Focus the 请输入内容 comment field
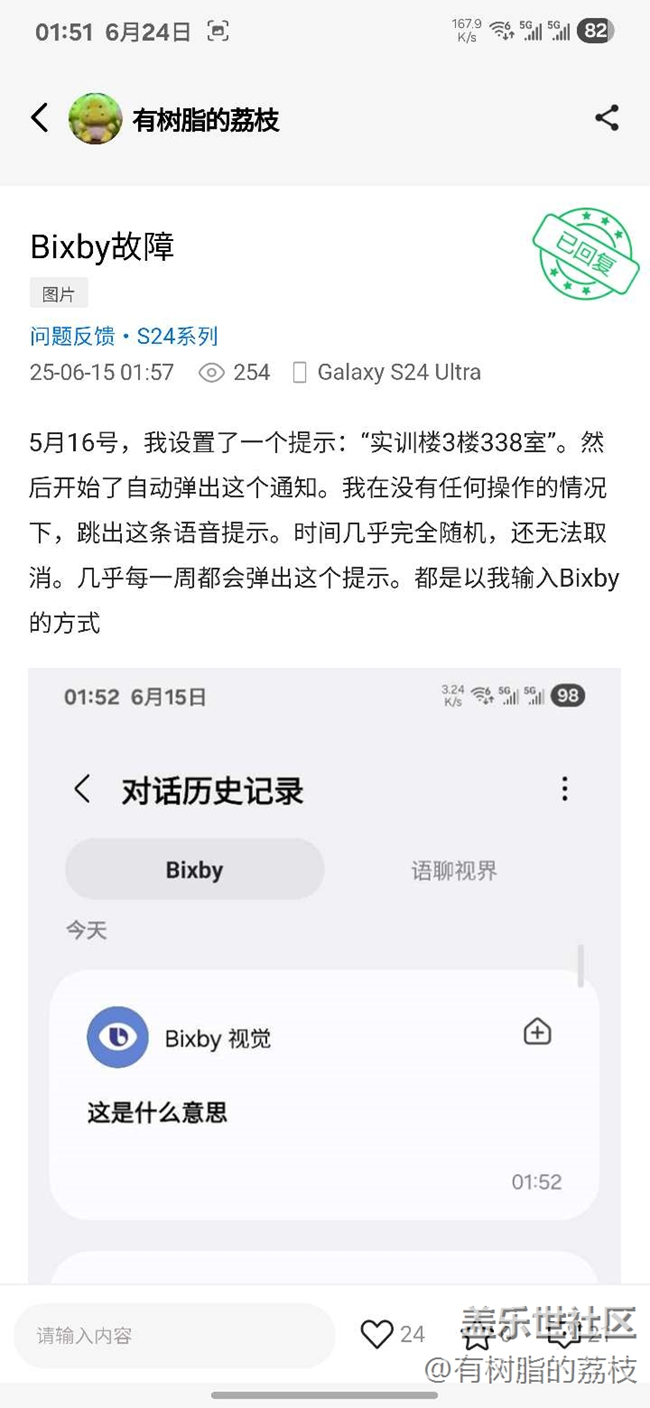Viewport: 650px width, 1408px height. (x=175, y=1335)
